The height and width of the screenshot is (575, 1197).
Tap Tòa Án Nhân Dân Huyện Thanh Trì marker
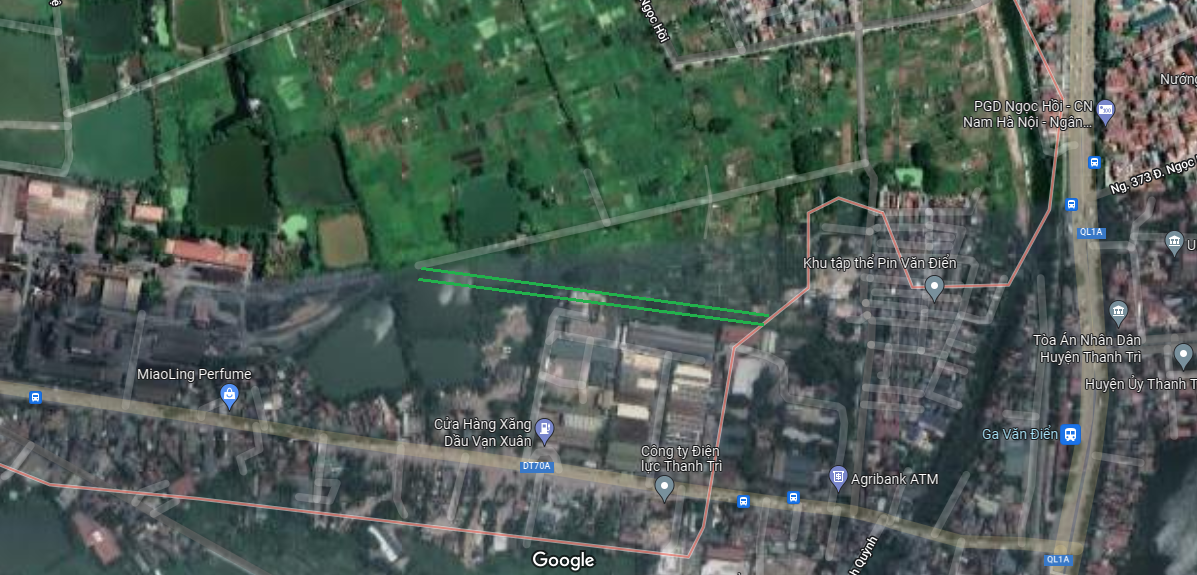coord(1118,312)
